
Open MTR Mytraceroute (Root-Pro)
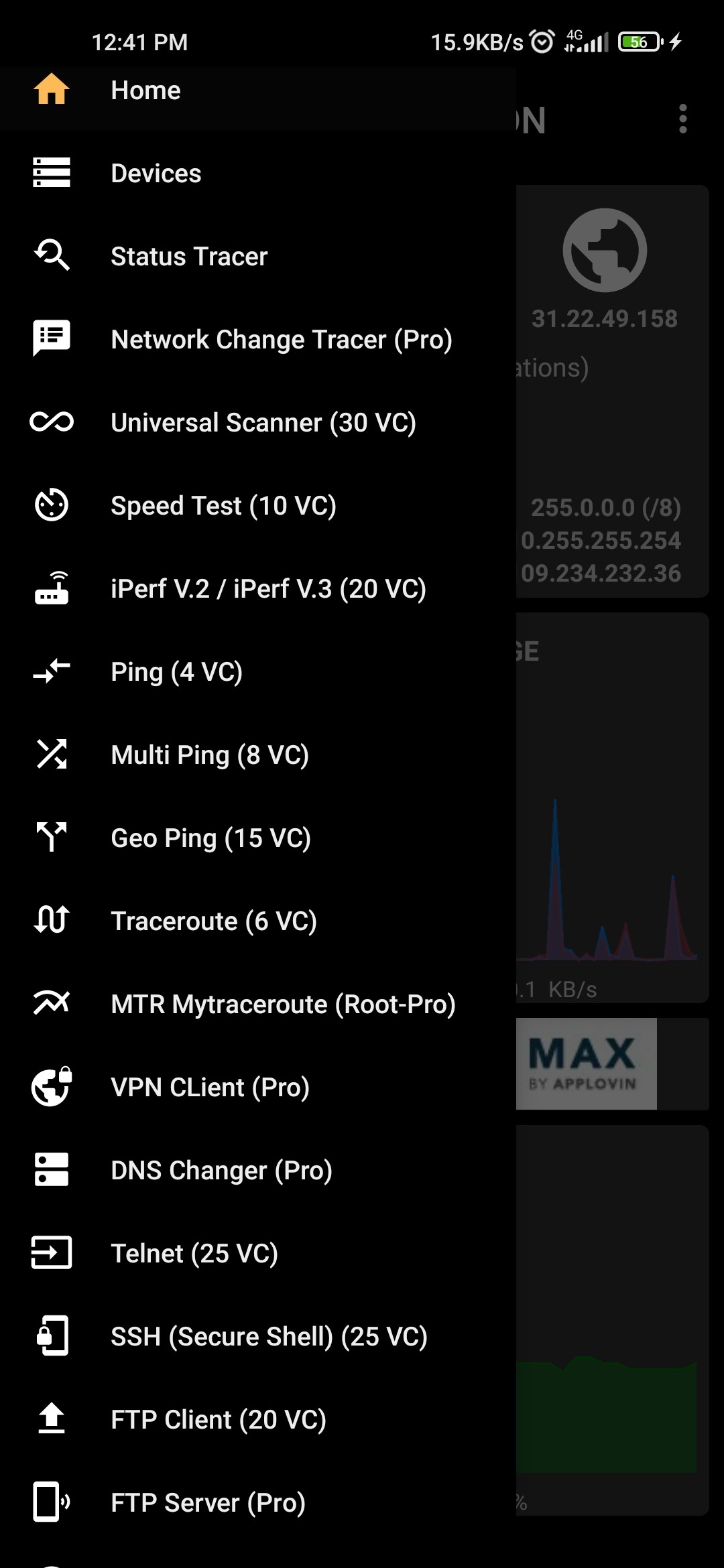(x=283, y=1004)
